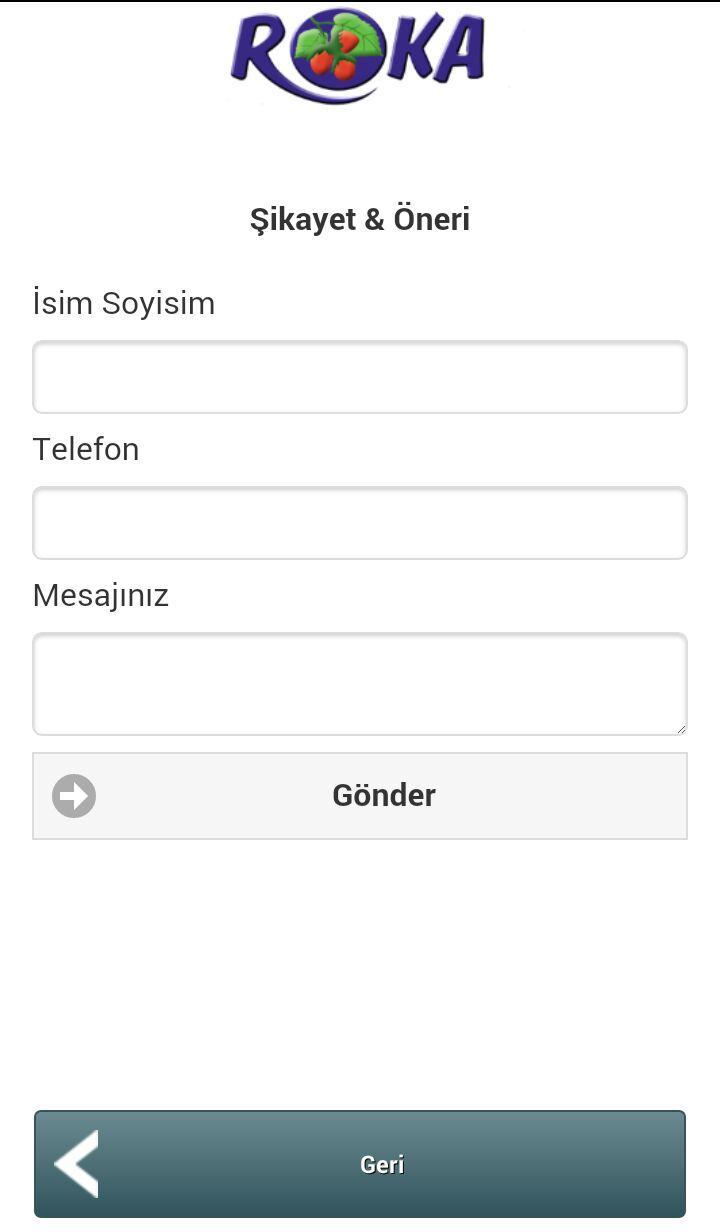This screenshot has width=720, height=1232.
Task: Focus the Telefon input field
Action: (360, 522)
